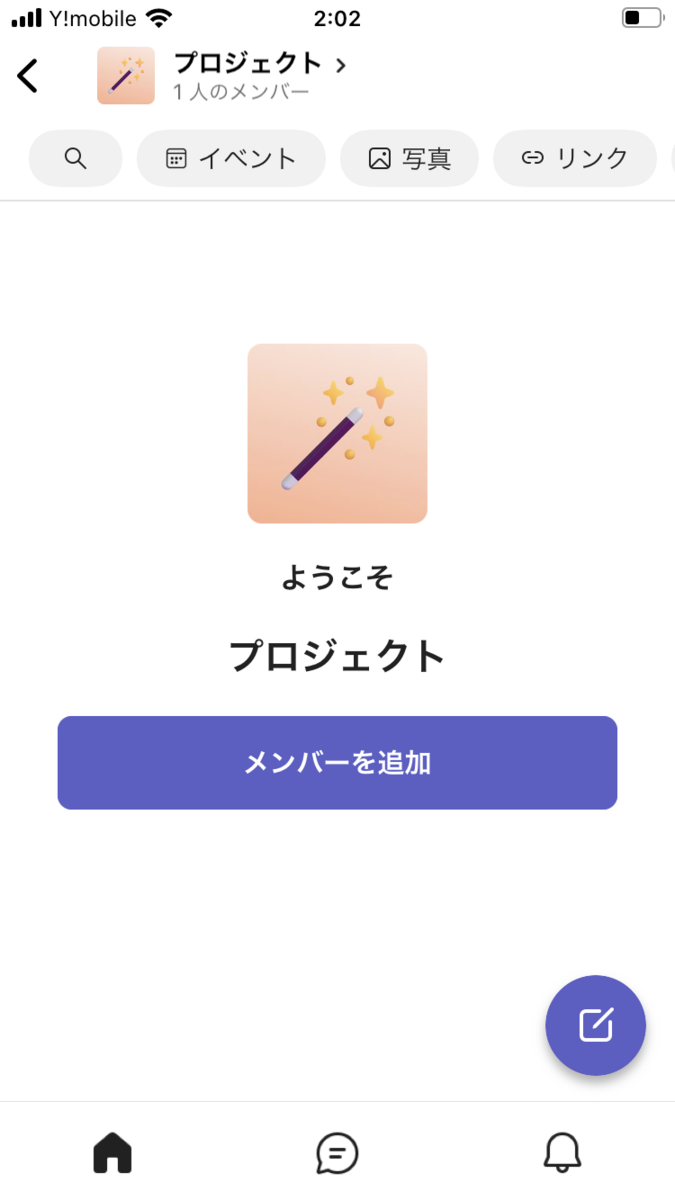
Task: Open the 写真 chip
Action: pos(409,158)
